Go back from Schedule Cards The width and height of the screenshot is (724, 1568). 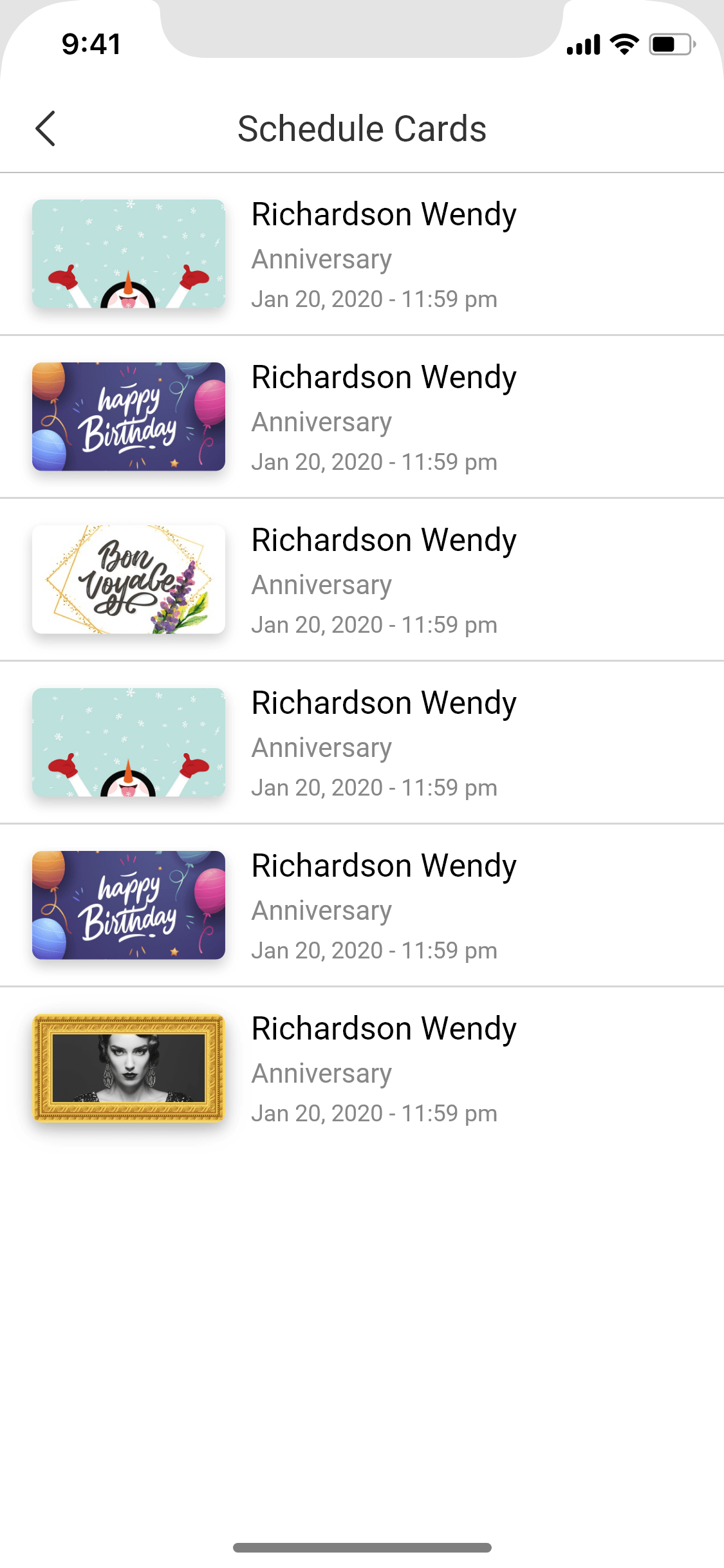(45, 129)
